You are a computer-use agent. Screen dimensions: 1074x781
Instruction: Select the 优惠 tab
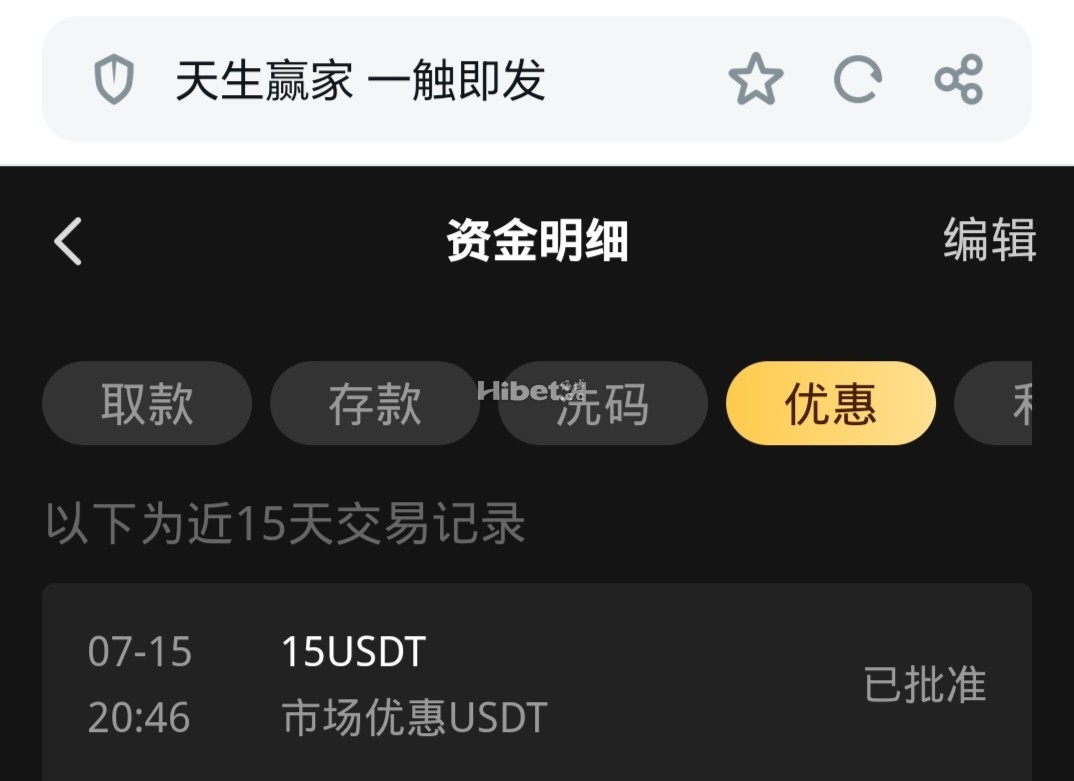tap(830, 404)
